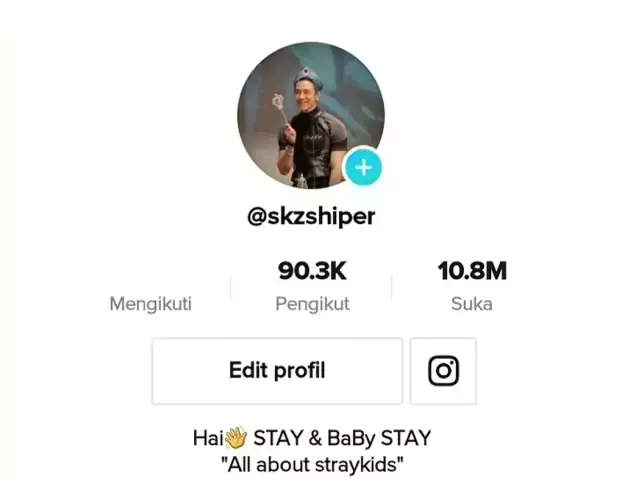This screenshot has height=480, width=622.
Task: Show the Suka likes total
Action: point(471,287)
